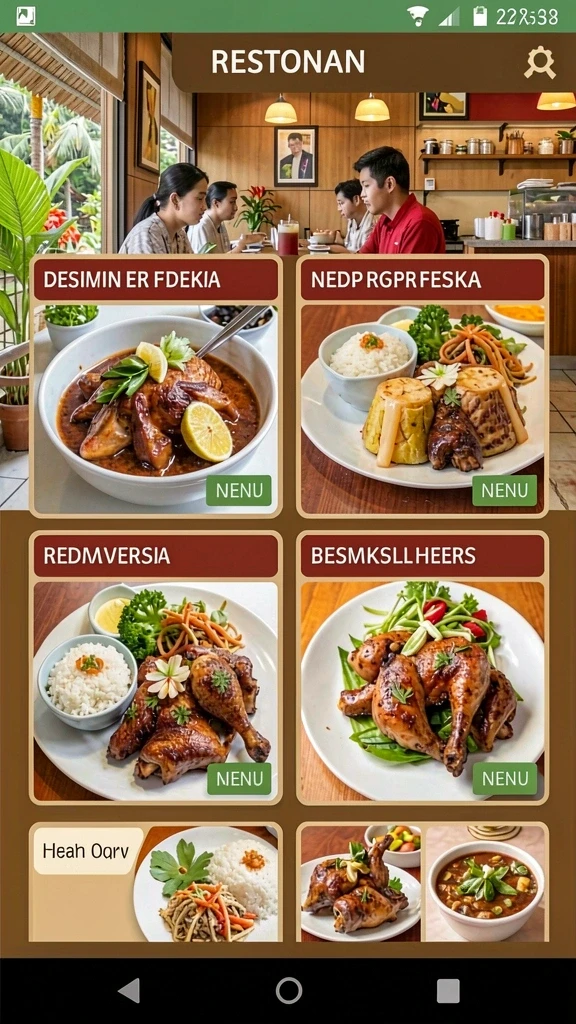Open the BESMKSLL HEERS dish card
Image resolution: width=576 pixels, height=1024 pixels.
(423, 667)
